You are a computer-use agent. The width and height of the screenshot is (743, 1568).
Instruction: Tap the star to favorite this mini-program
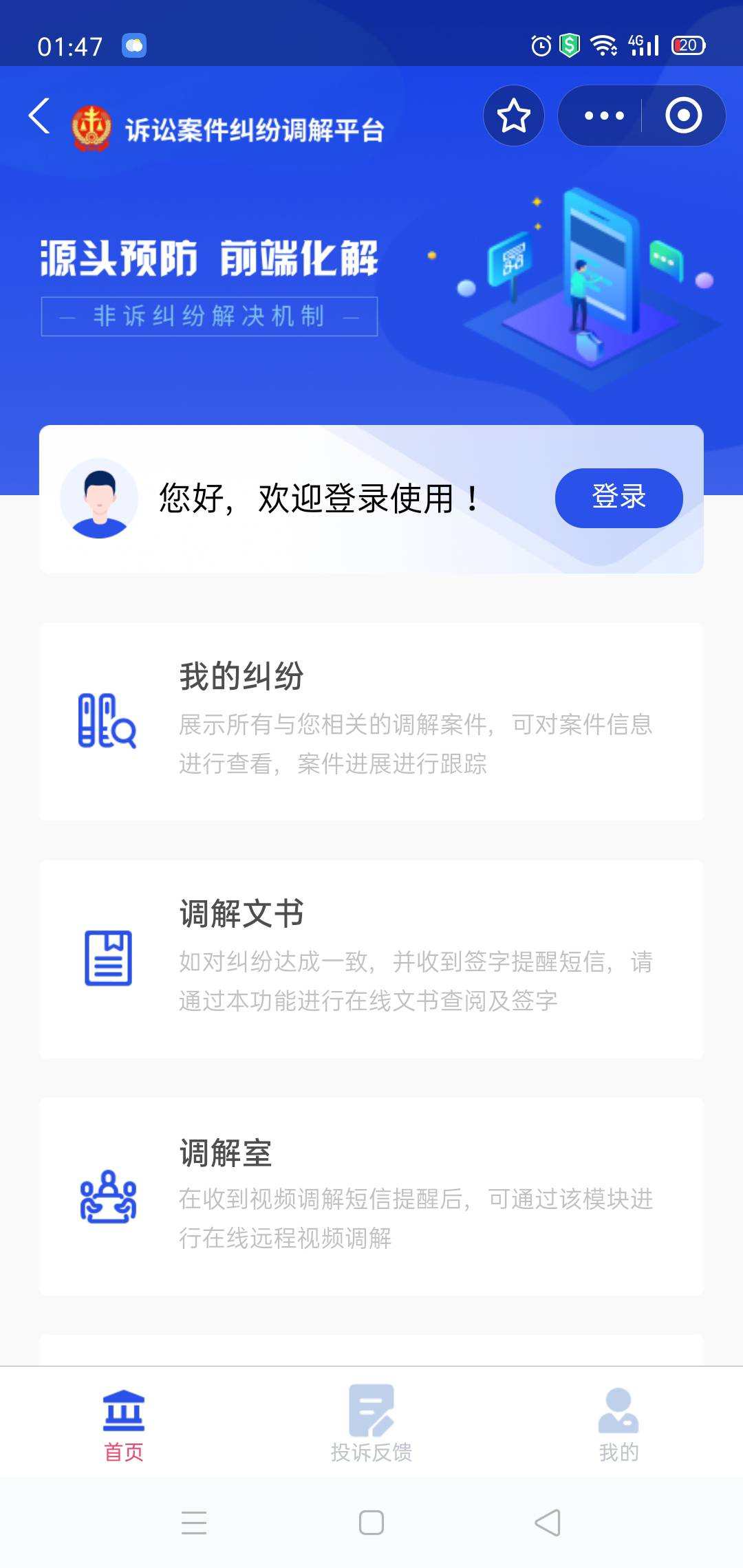(x=513, y=116)
